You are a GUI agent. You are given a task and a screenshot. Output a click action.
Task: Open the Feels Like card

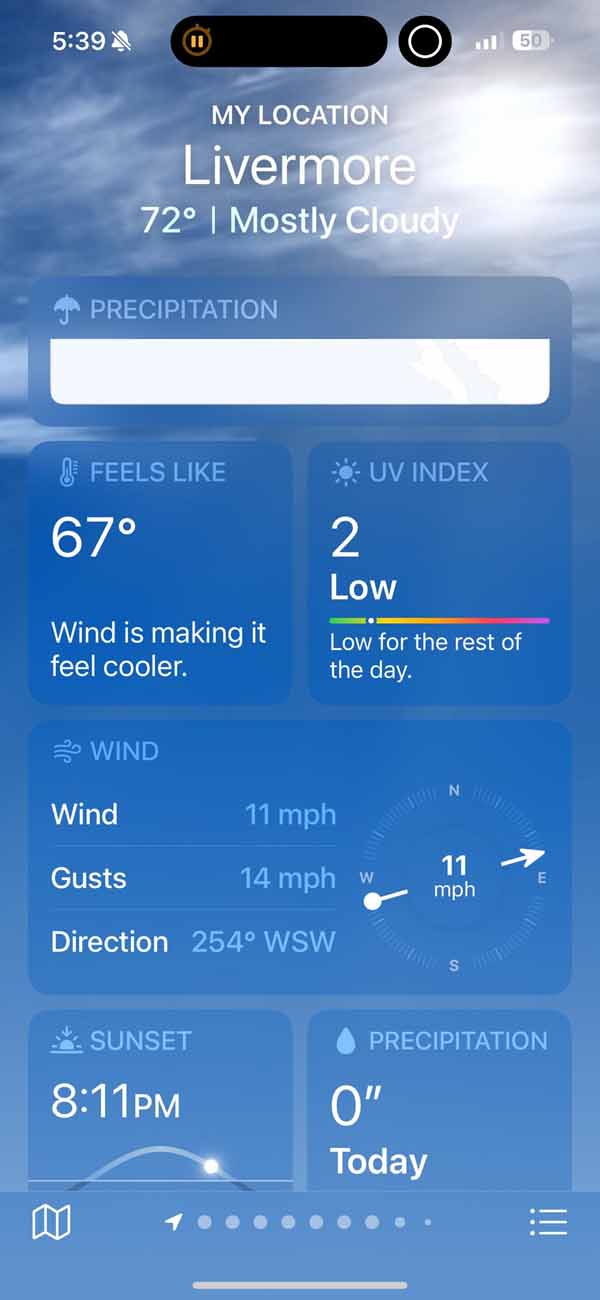tap(160, 573)
